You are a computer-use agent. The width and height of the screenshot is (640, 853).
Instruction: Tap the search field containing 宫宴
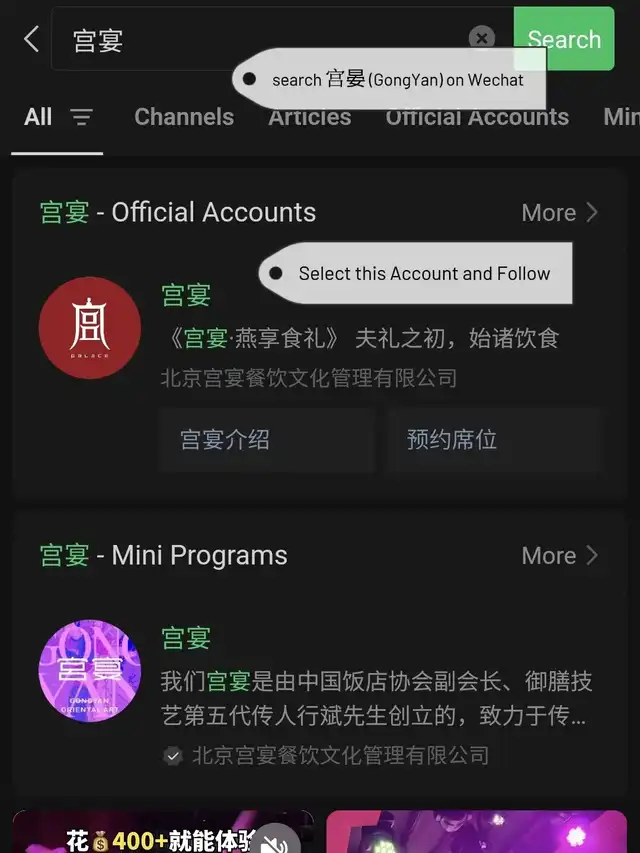click(x=260, y=40)
